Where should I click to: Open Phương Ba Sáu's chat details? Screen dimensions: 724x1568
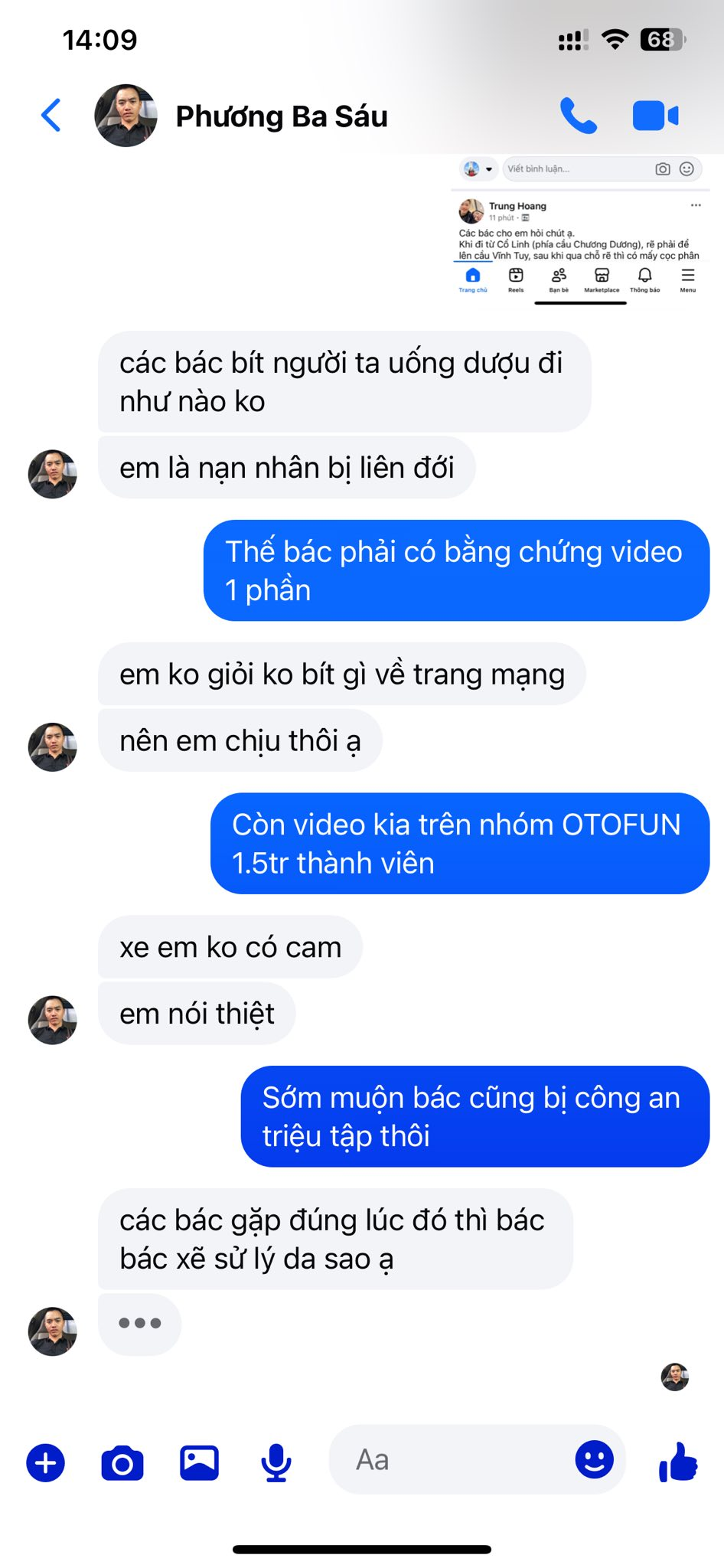pos(281,116)
